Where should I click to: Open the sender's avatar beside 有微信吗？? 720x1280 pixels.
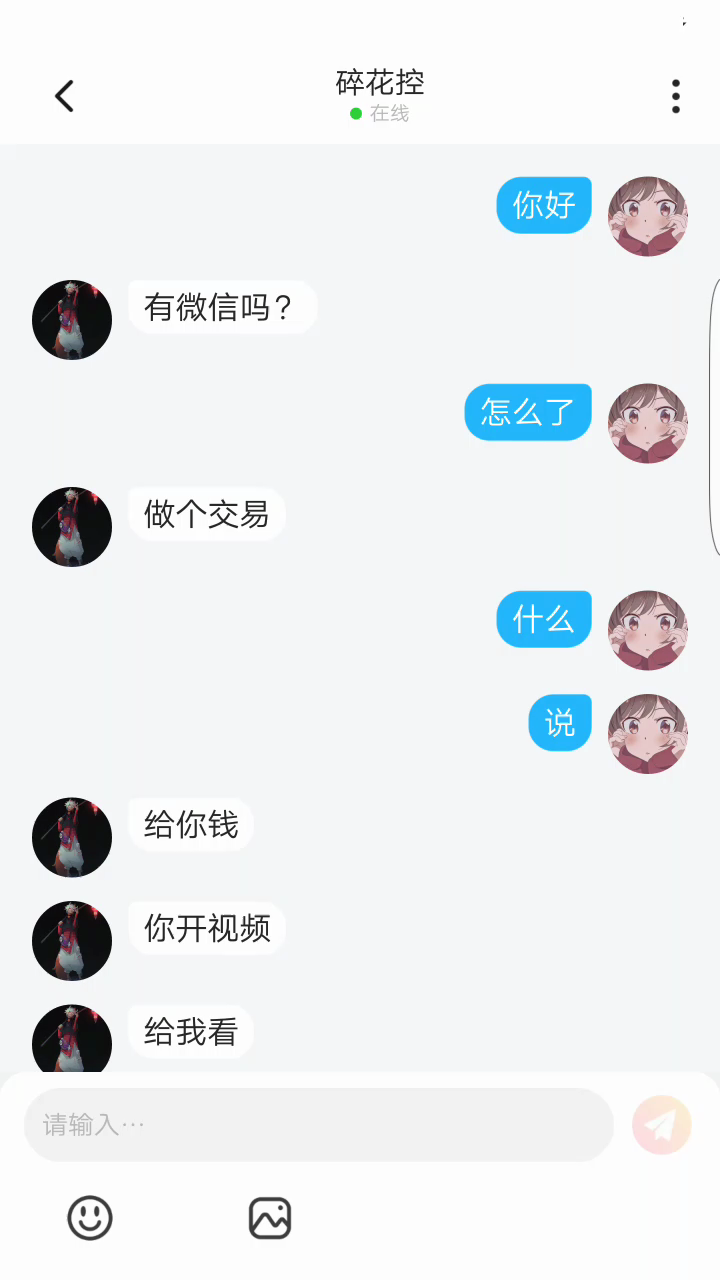[72, 320]
